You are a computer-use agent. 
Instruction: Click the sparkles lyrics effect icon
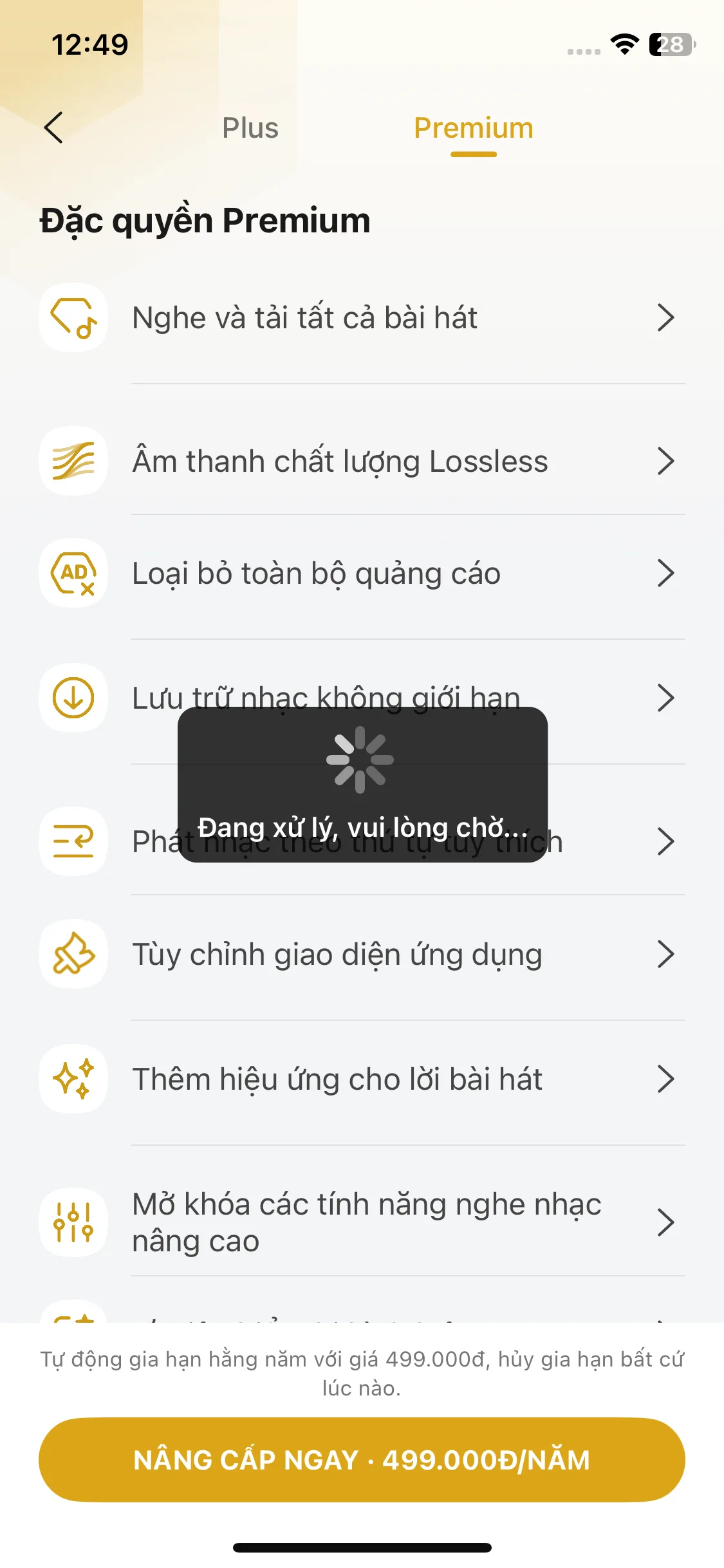click(73, 1079)
